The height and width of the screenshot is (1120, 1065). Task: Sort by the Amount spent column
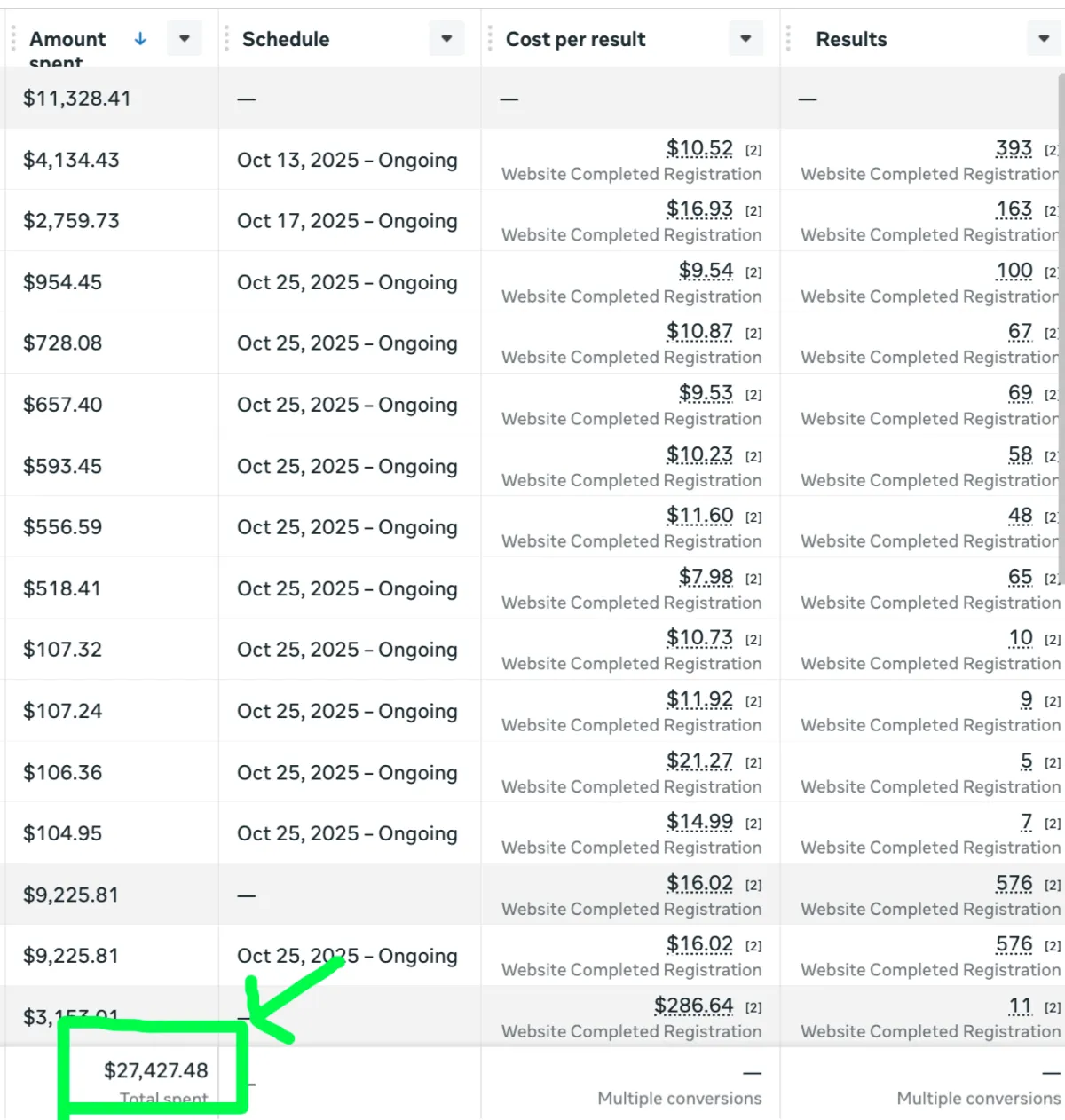coord(68,39)
